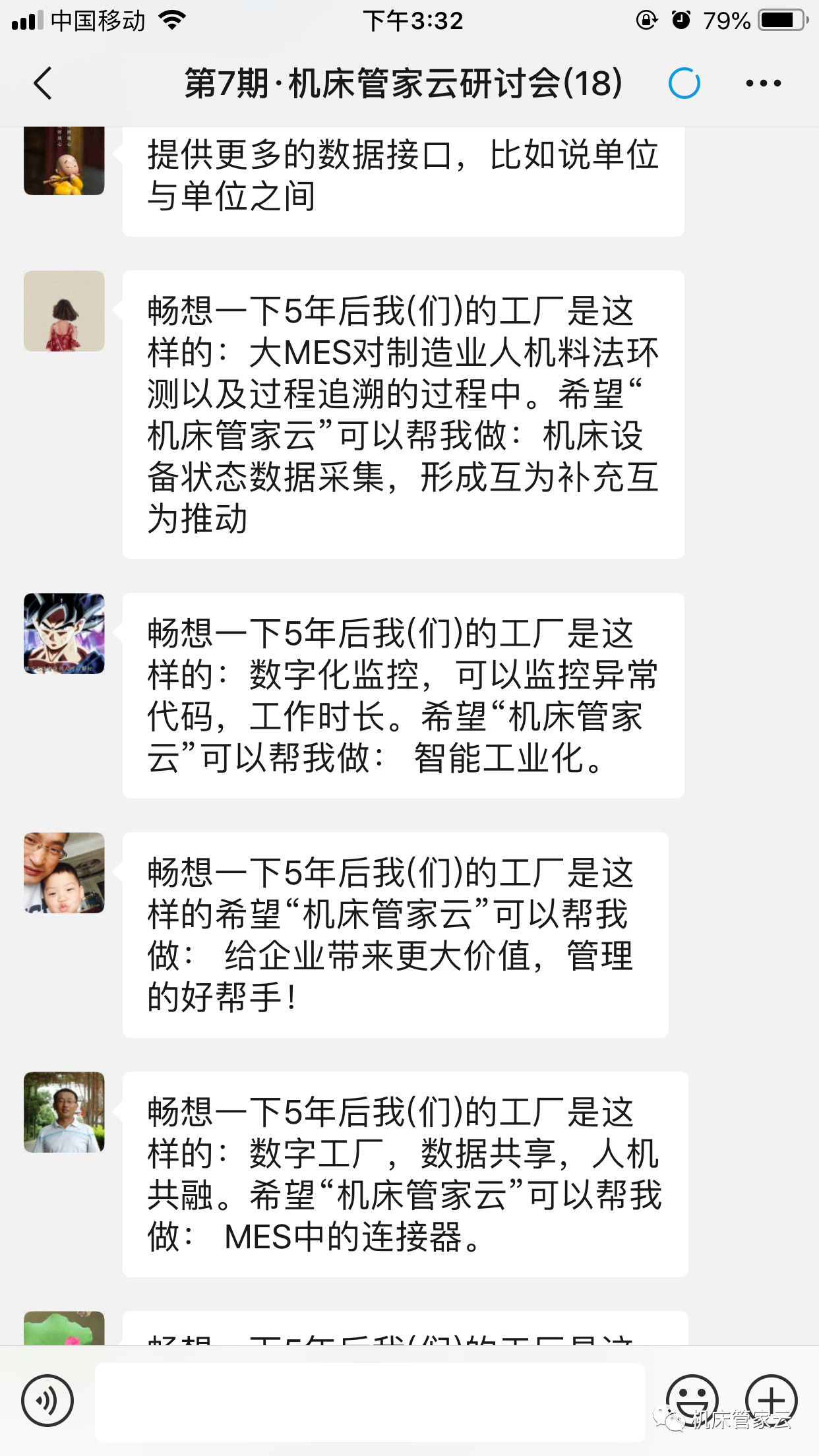View profile of the red-dress girl avatar

(64, 311)
